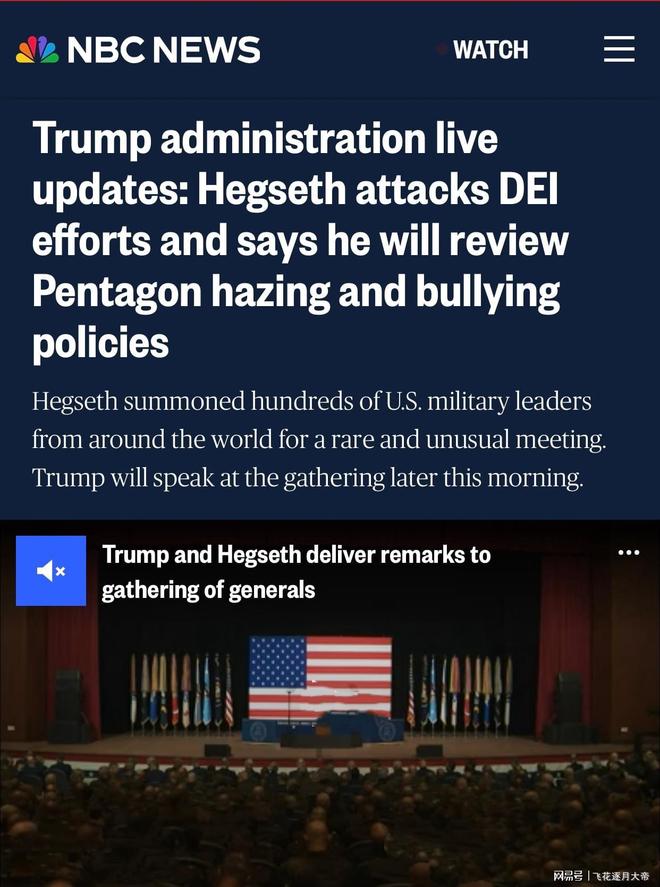Go to the NBC News homepage via the logo
Image resolution: width=660 pixels, height=887 pixels.
coord(138,49)
